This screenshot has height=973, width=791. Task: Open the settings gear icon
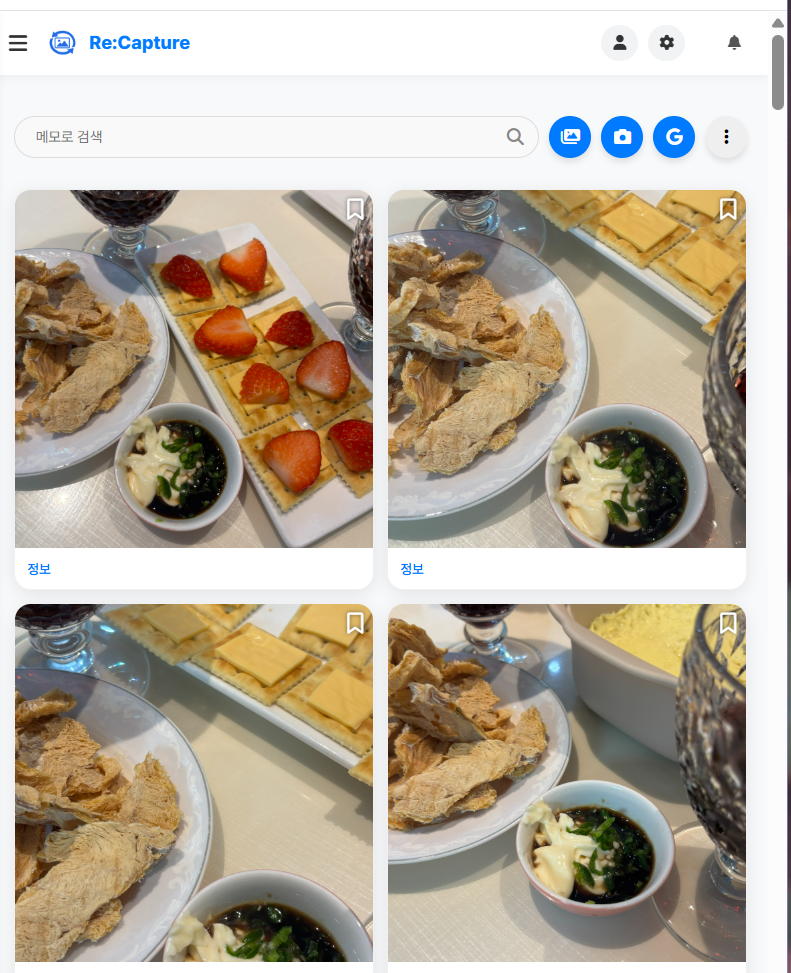click(666, 43)
